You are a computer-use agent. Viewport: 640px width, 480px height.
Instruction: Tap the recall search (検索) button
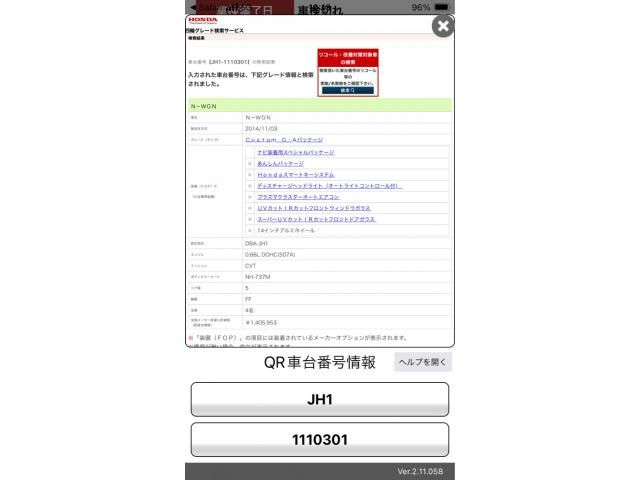(347, 90)
